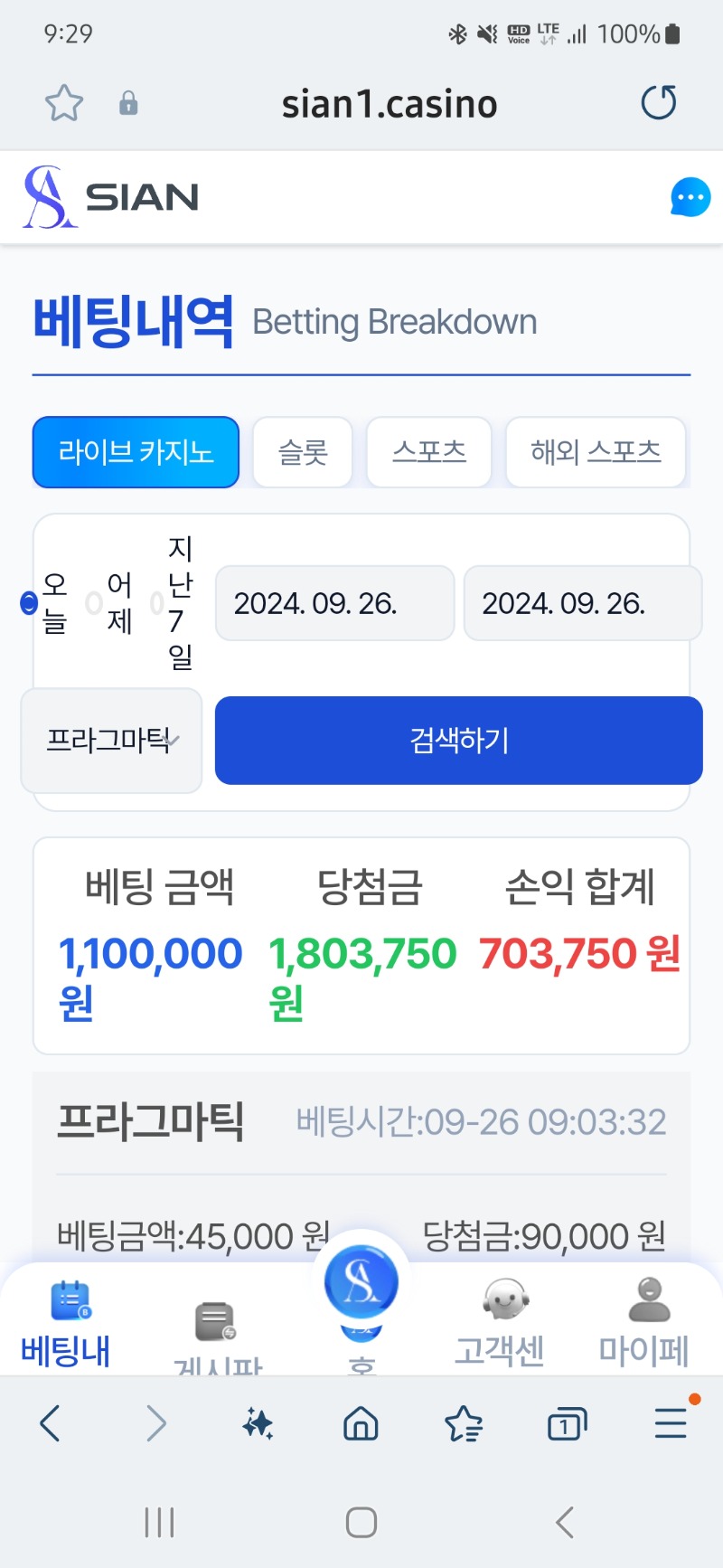723x1568 pixels.
Task: Reload the page
Action: pos(658,103)
